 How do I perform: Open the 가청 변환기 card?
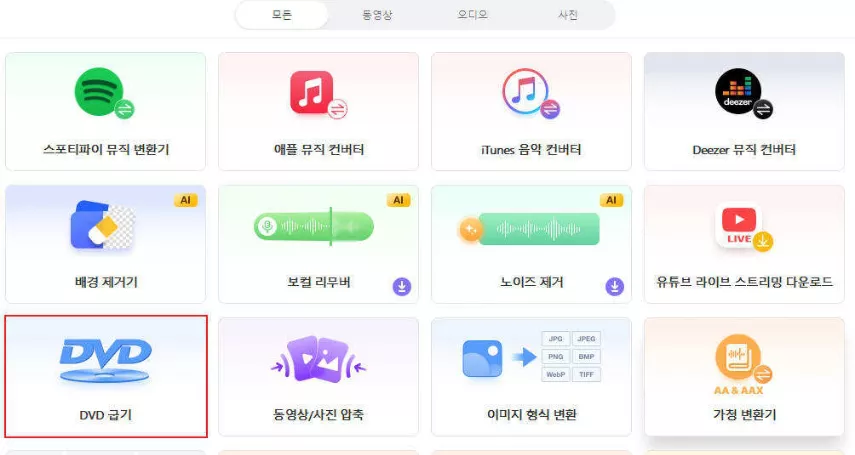click(744, 376)
